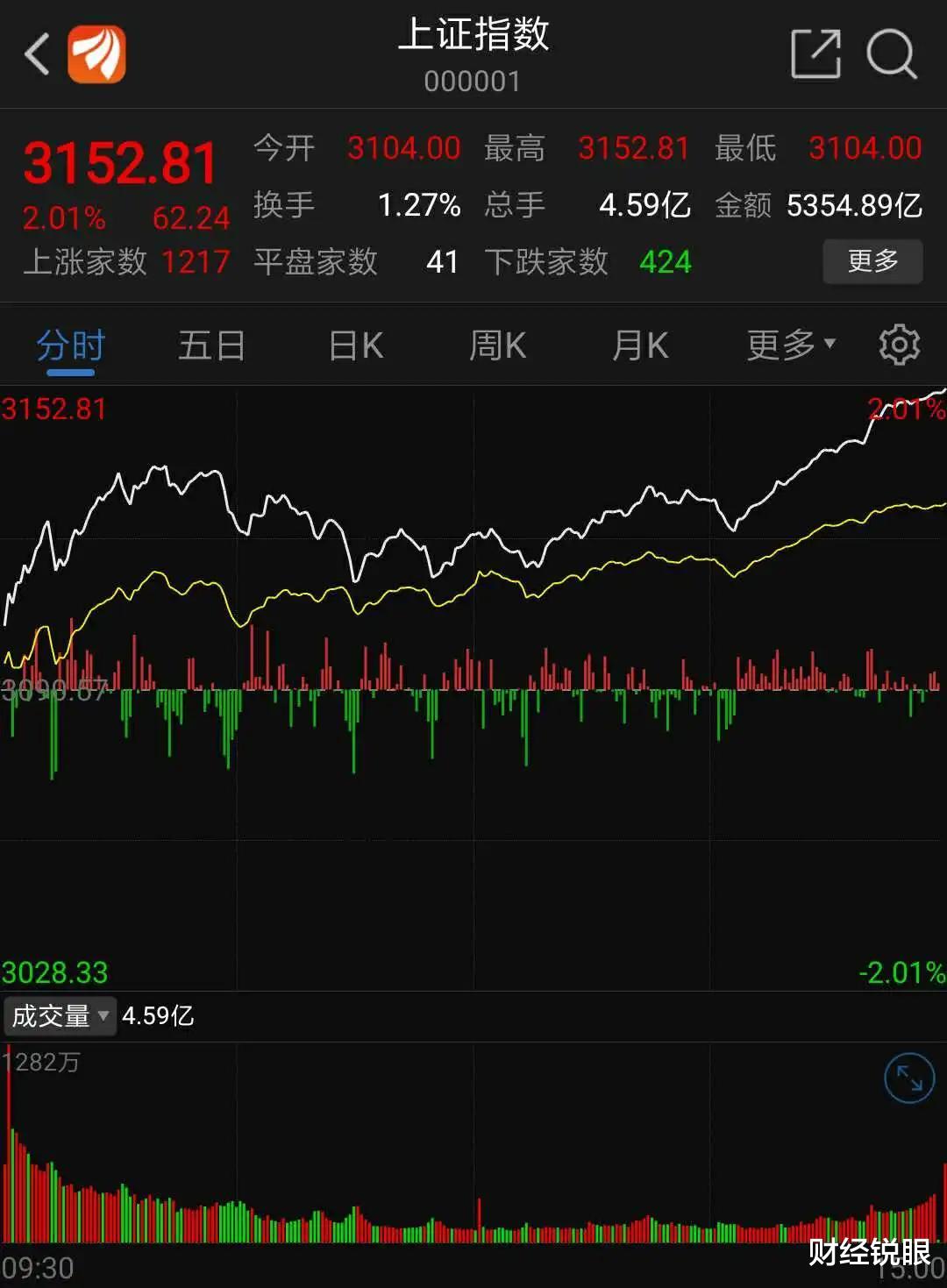Tap 上涨家数 1217 count

[x=123, y=263]
